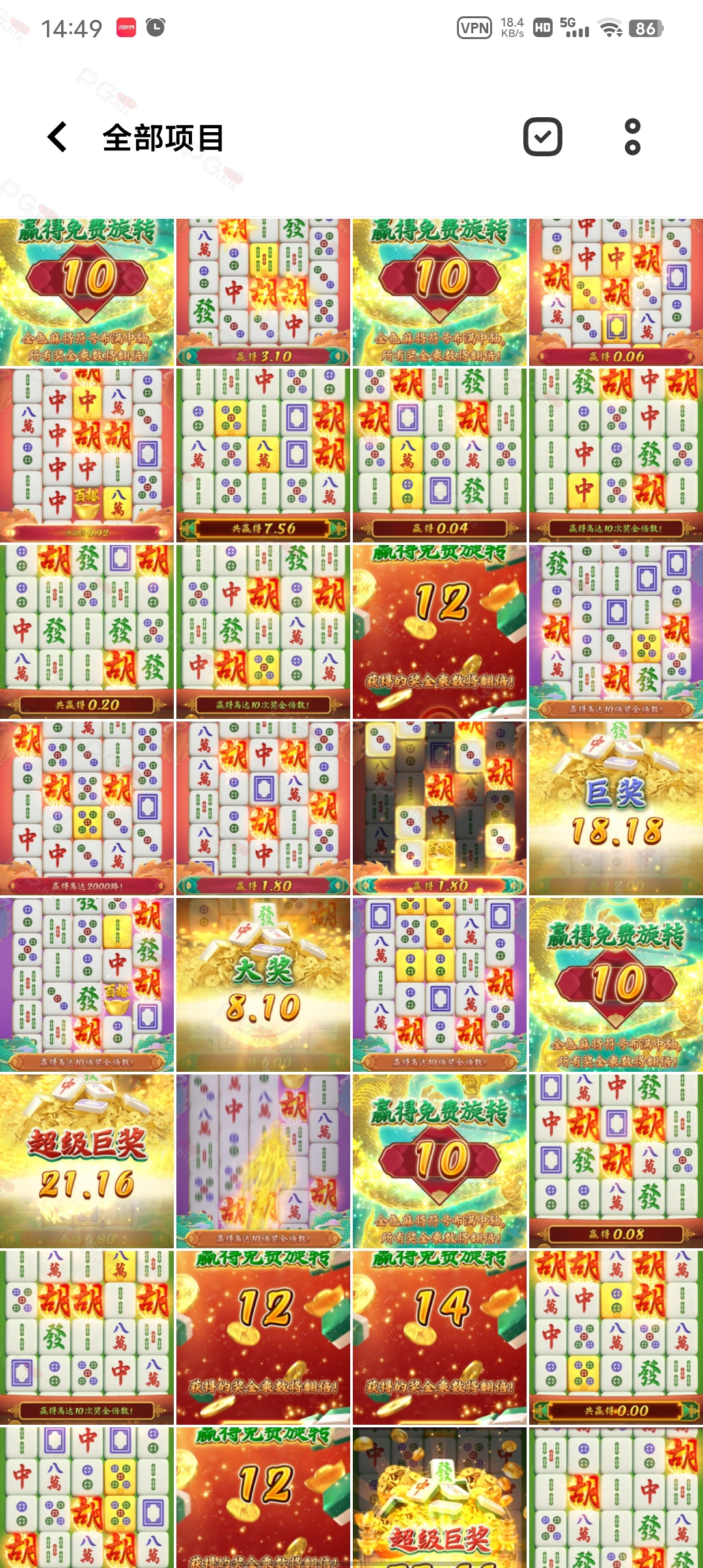Go back from 全部项目
Viewport: 703px width, 1568px height.
57,137
